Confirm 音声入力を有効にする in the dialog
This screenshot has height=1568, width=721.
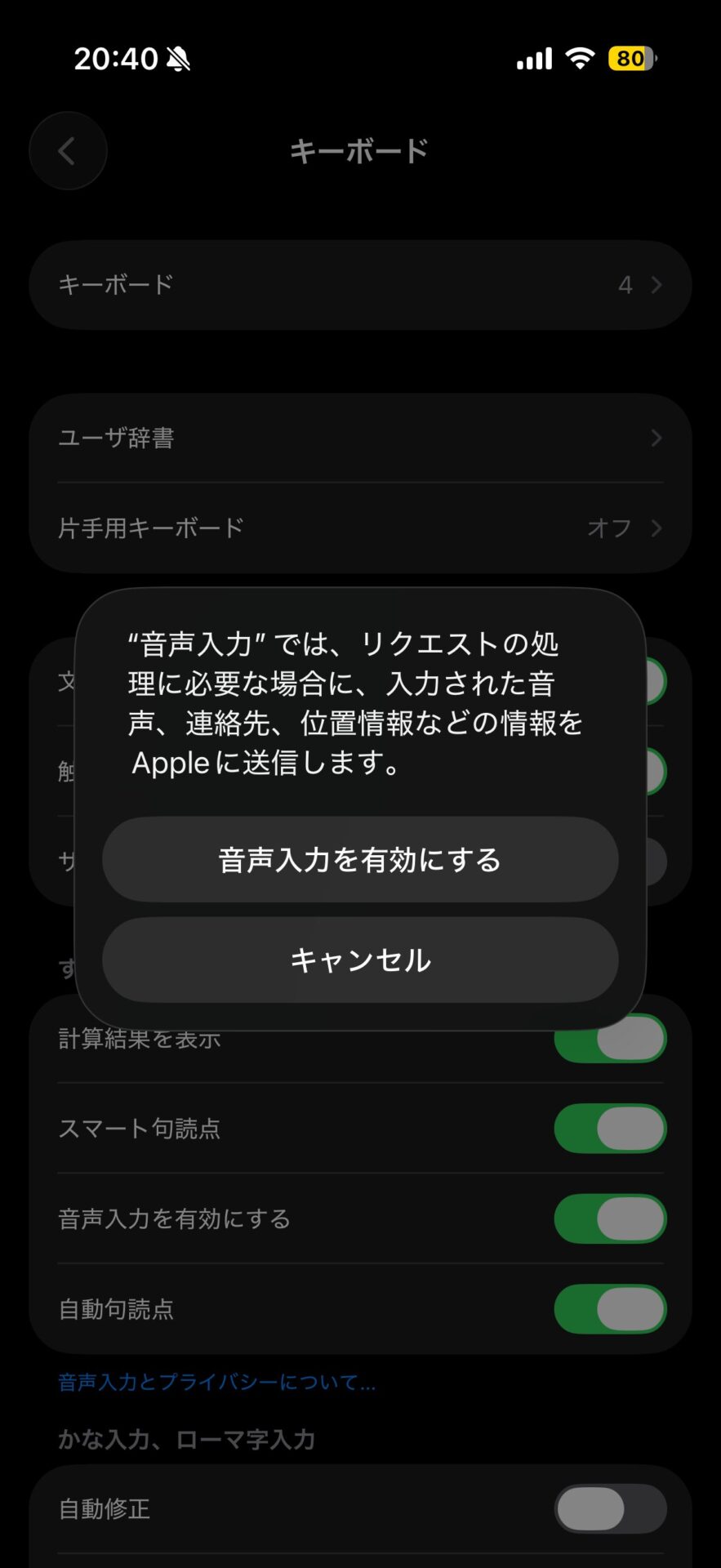[x=360, y=860]
